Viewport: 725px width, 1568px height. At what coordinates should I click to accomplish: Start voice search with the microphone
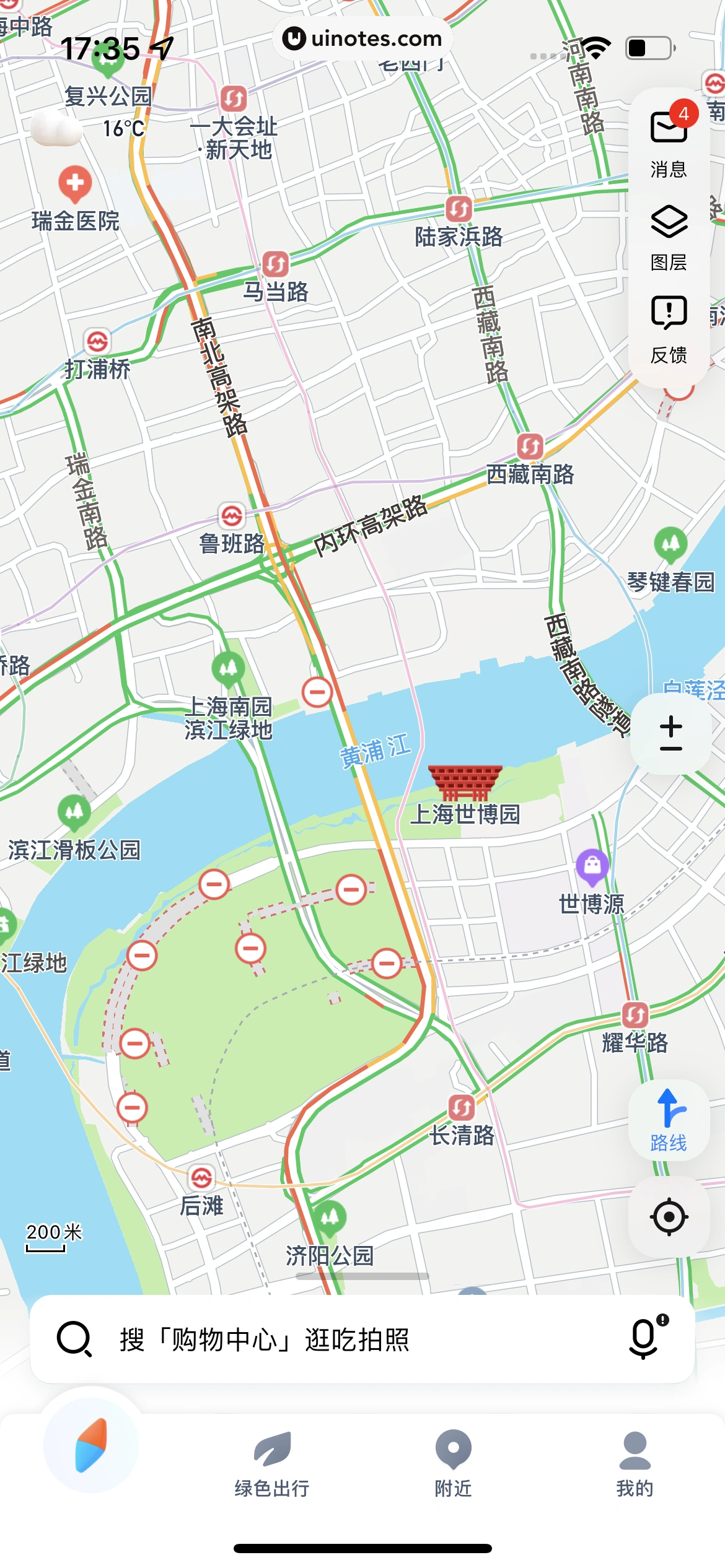644,1338
